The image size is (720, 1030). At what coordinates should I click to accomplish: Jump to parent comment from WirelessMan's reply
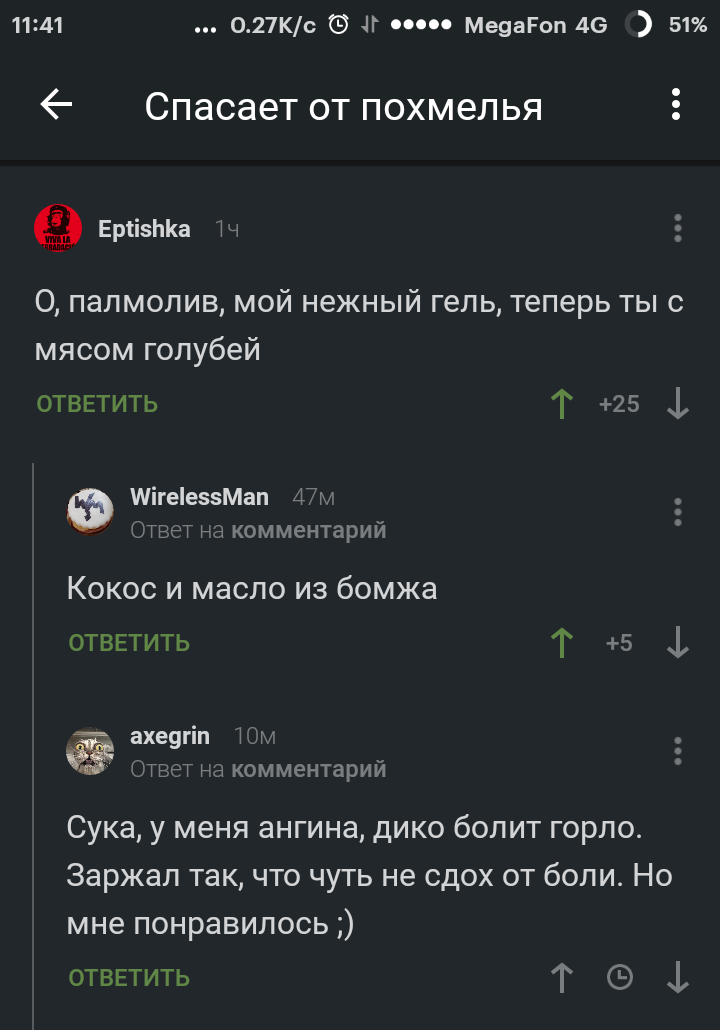coord(307,530)
